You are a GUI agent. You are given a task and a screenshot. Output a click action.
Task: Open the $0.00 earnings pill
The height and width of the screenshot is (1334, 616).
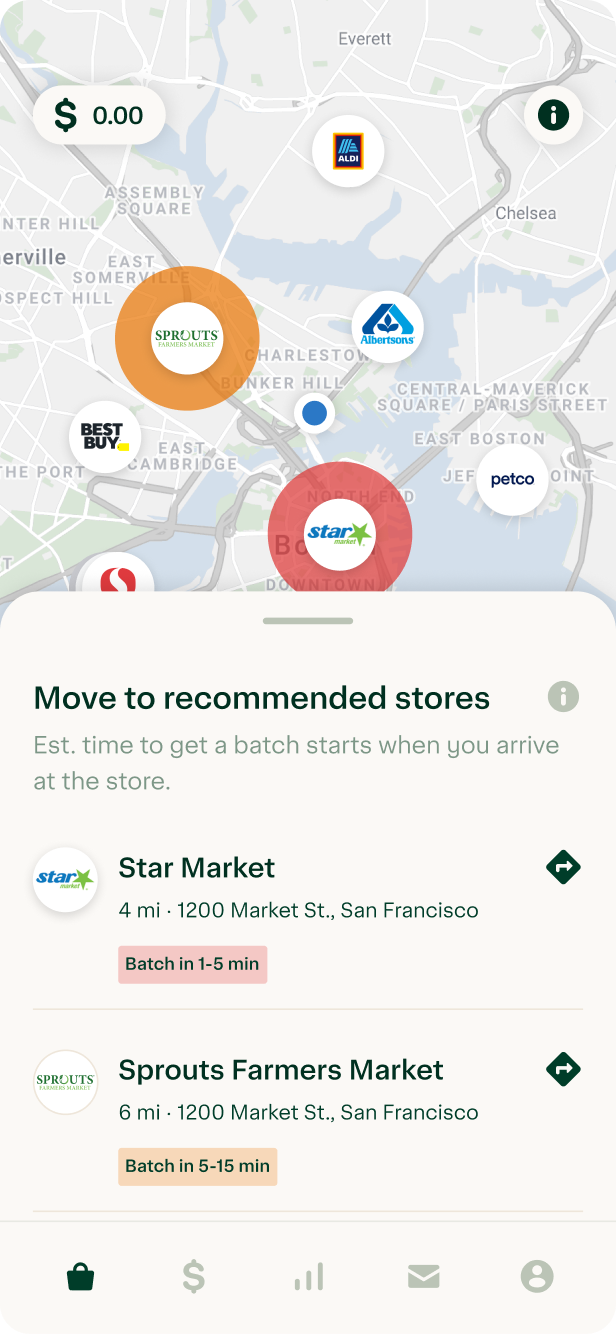(99, 115)
